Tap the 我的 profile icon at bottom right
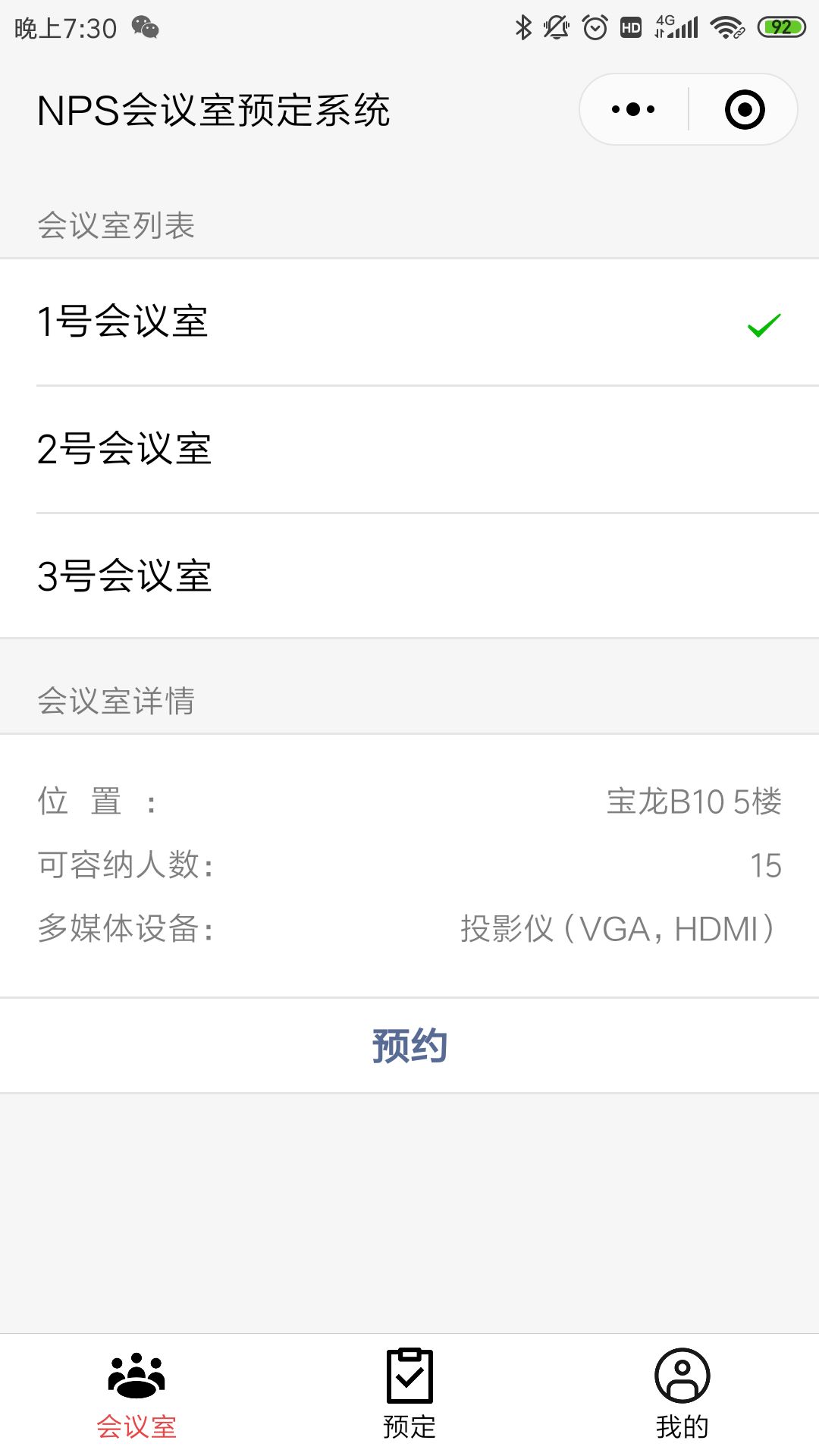Viewport: 819px width, 1456px height. tap(681, 1382)
